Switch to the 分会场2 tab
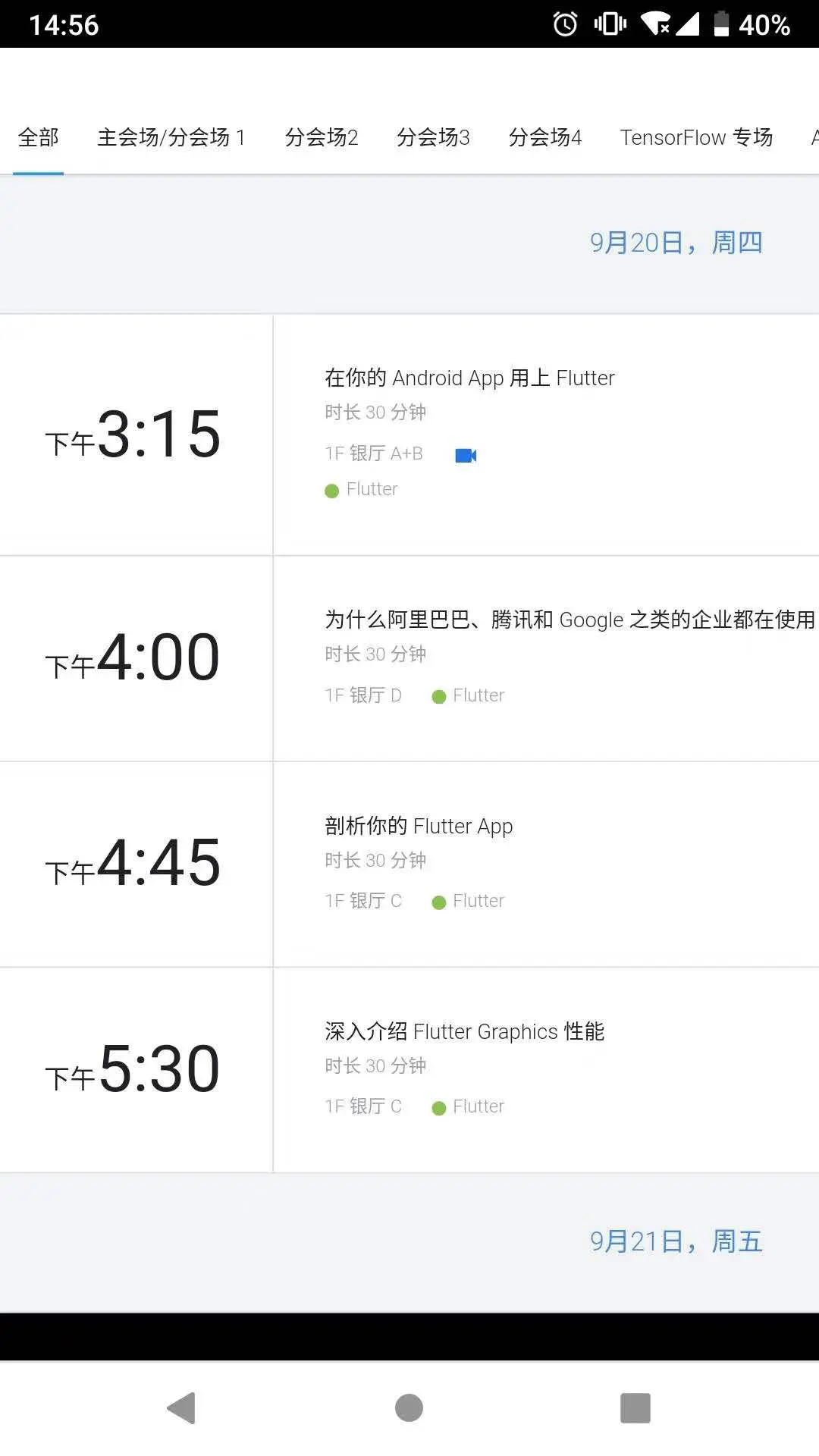The height and width of the screenshot is (1456, 819). [322, 137]
